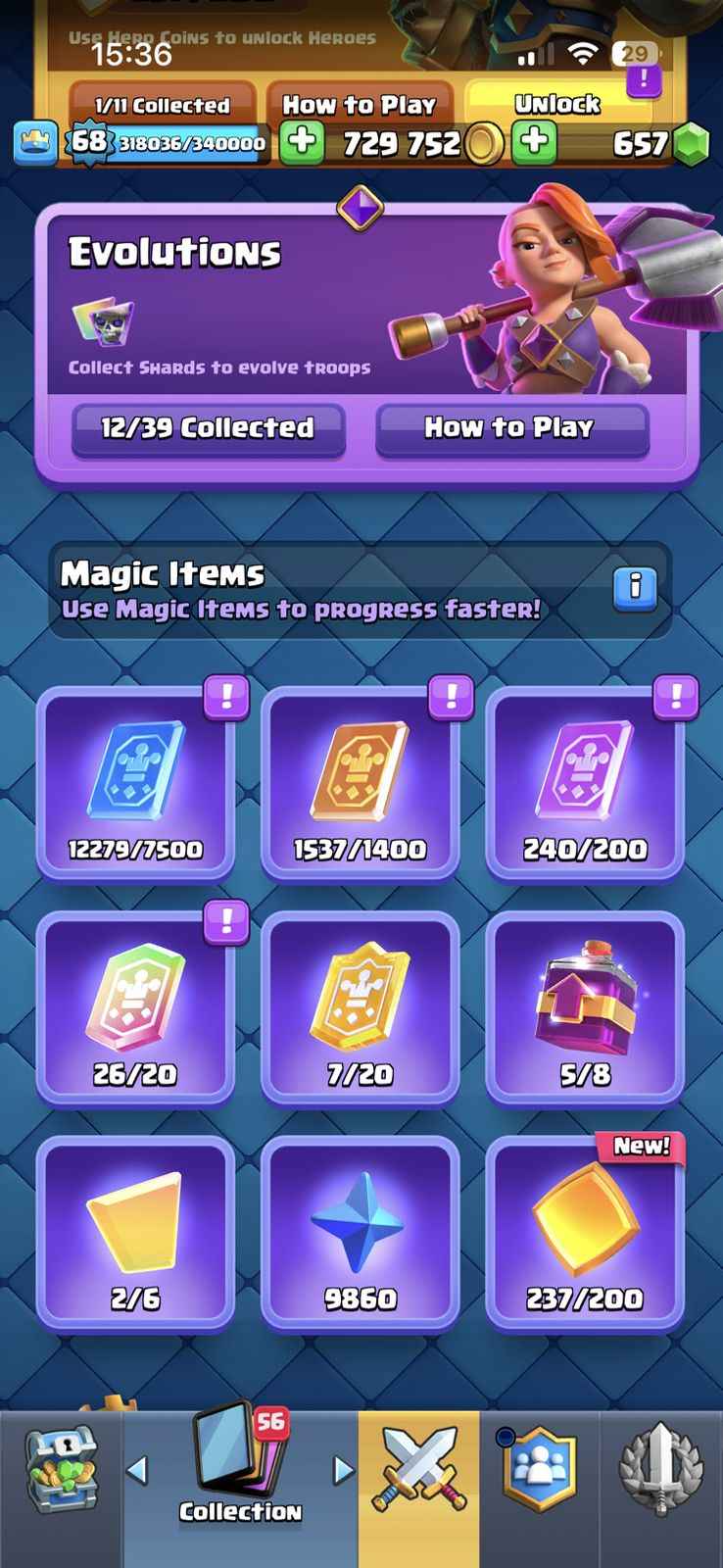The width and height of the screenshot is (723, 1568).
Task: Buy gems with the green plus
Action: [535, 143]
